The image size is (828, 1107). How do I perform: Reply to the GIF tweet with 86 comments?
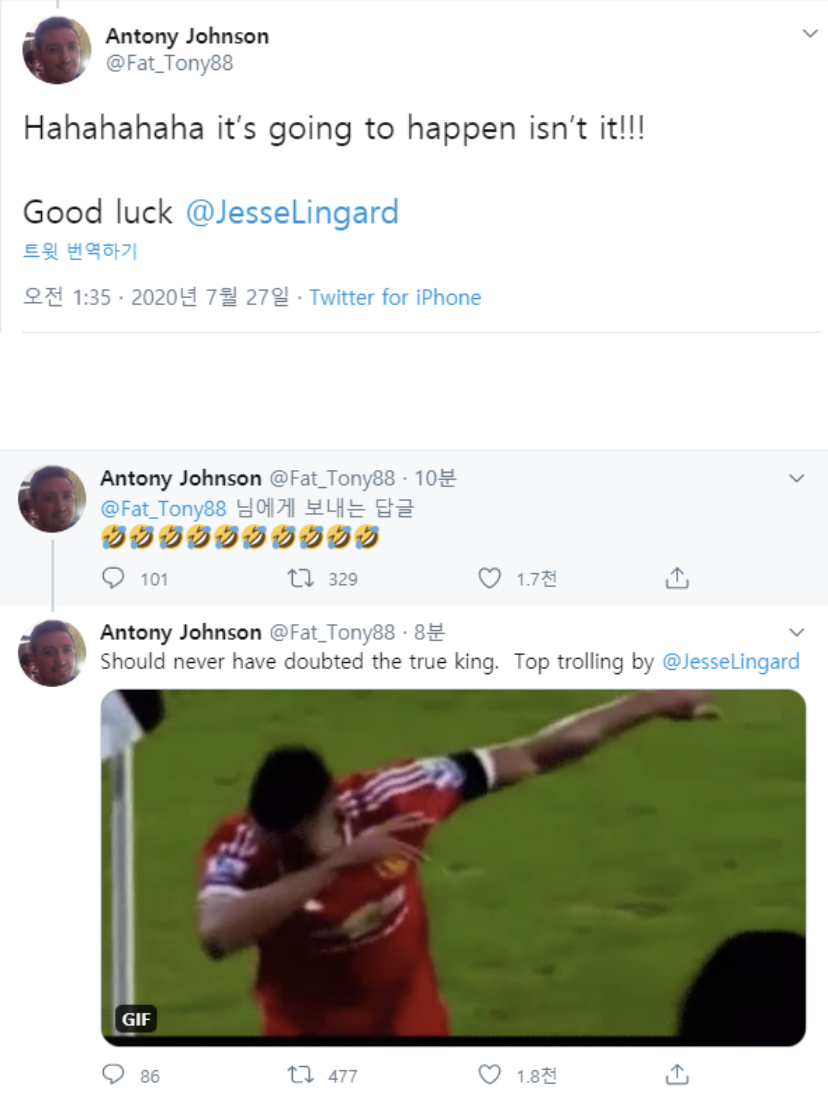tap(115, 1075)
